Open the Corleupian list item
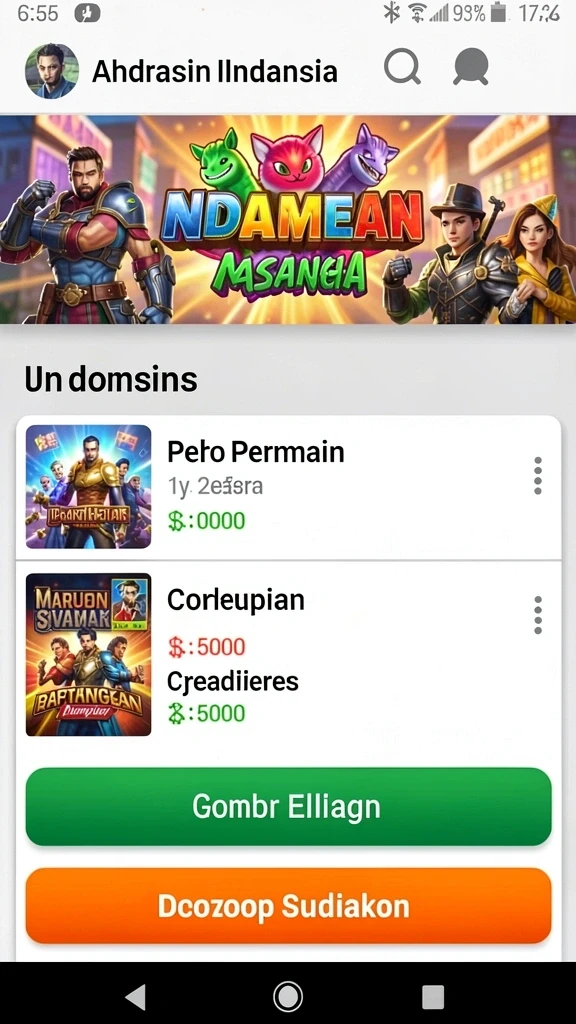576x1024 pixels. click(x=288, y=655)
